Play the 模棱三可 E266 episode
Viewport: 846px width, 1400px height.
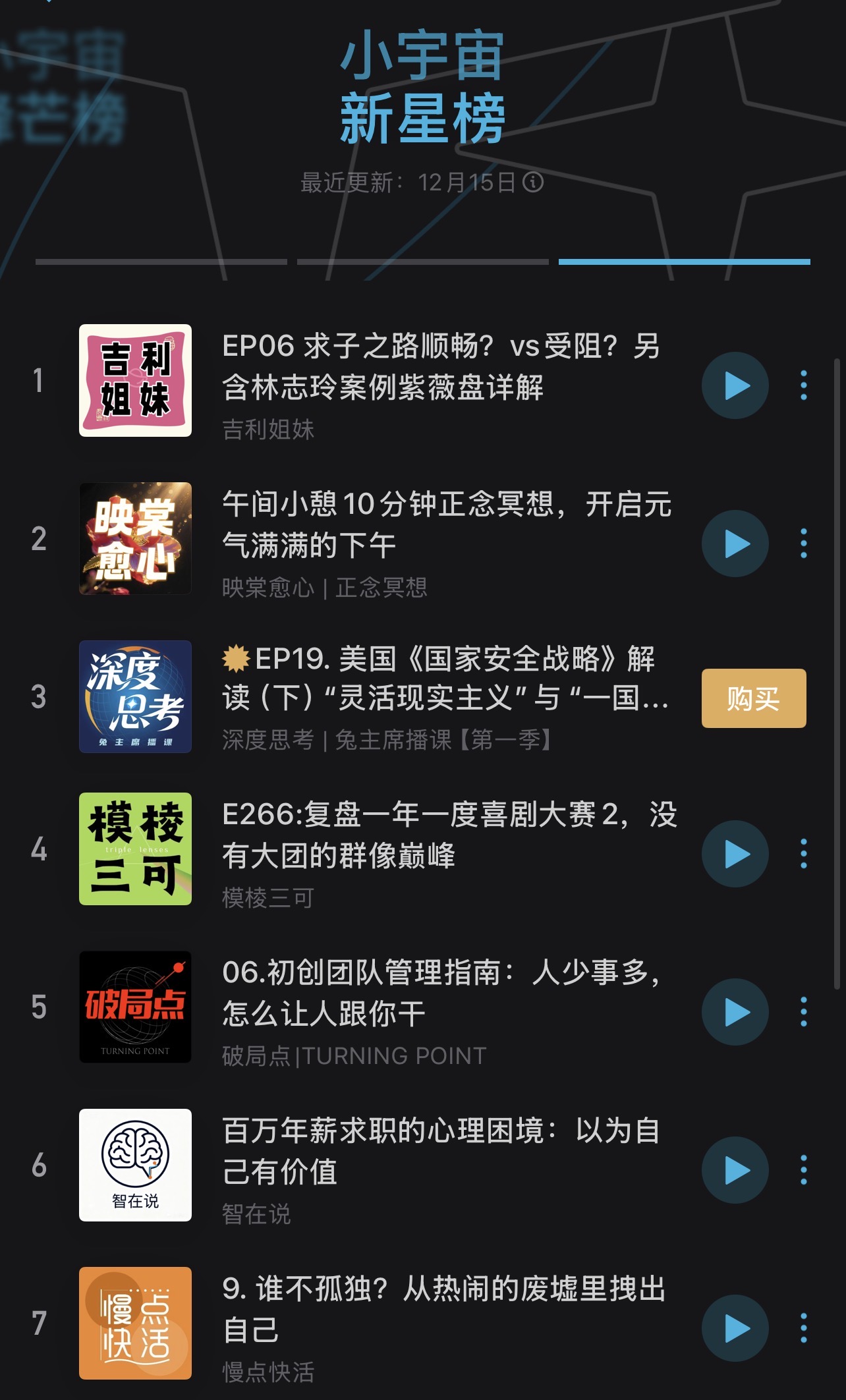coord(735,854)
